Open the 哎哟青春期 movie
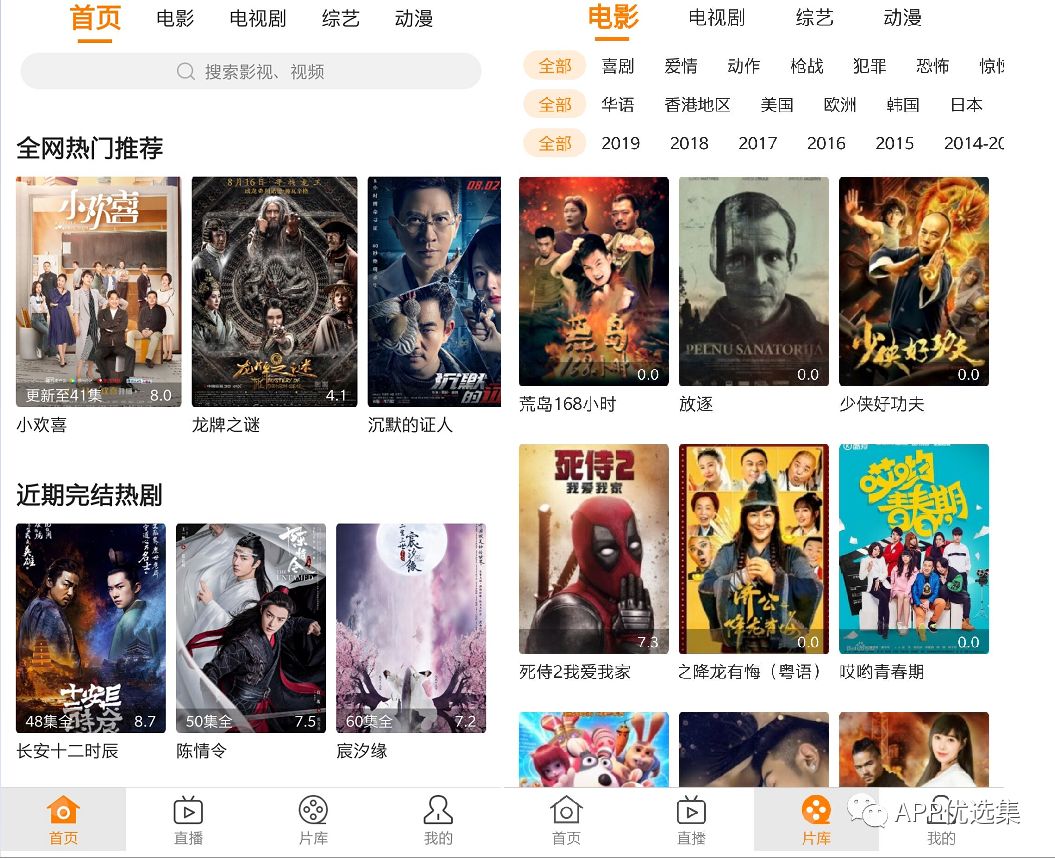This screenshot has height=859, width=1055. pyautogui.click(x=913, y=548)
